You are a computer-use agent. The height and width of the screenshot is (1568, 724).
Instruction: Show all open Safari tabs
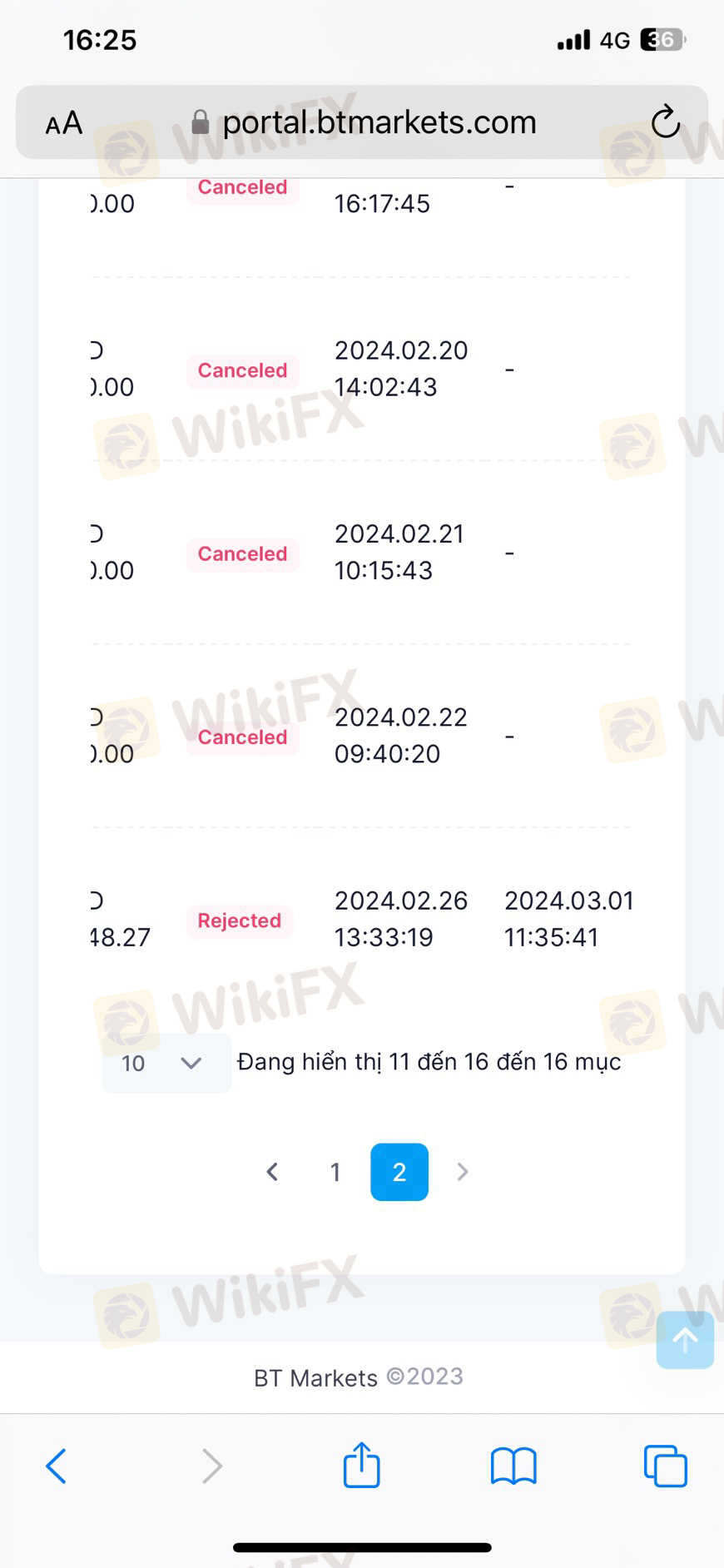coord(665,1466)
